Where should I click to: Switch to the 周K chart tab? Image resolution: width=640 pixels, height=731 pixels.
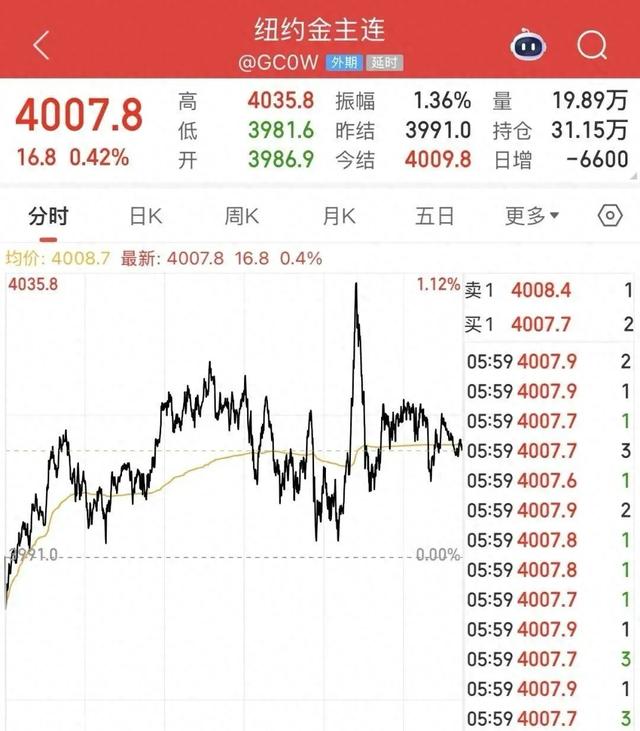pos(242,216)
